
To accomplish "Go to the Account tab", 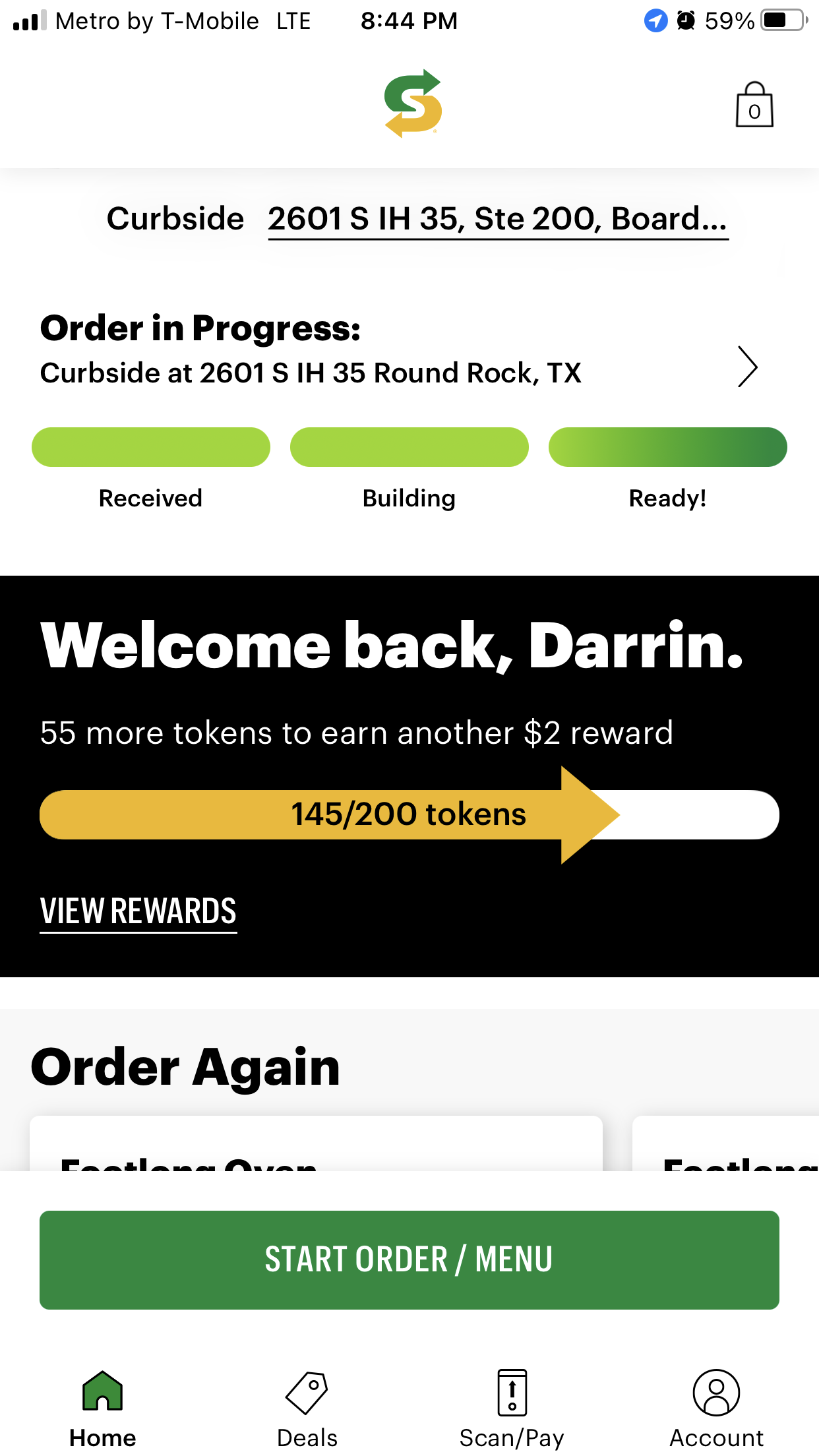I will pyautogui.click(x=716, y=1409).
